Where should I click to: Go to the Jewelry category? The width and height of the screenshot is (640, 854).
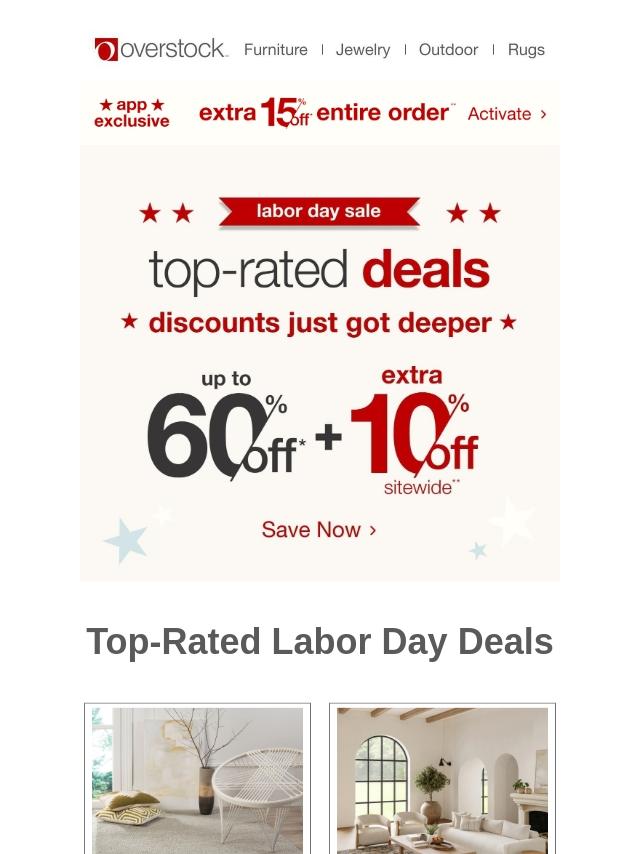363,49
